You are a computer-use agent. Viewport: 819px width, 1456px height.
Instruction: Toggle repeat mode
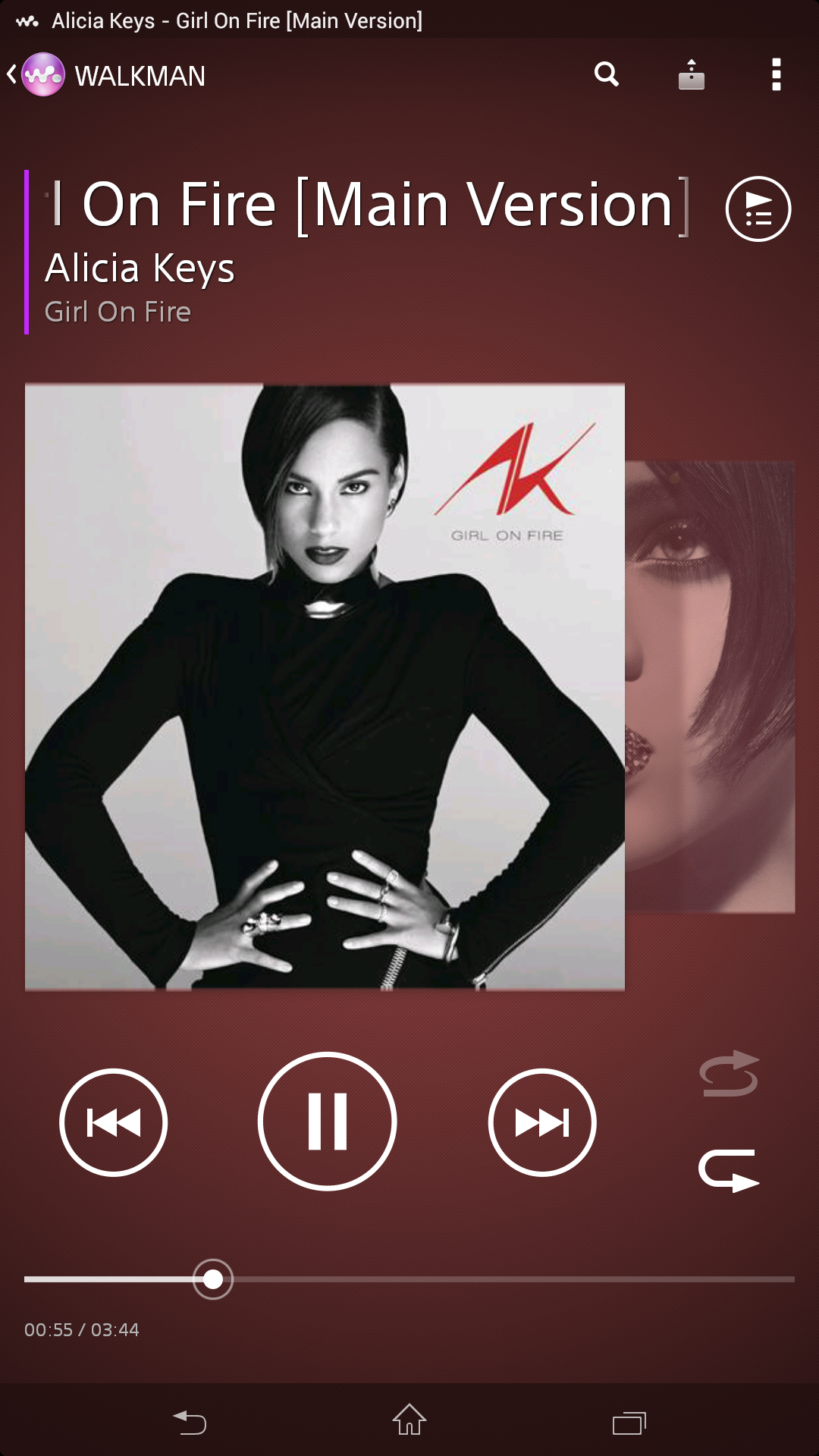tap(729, 1170)
